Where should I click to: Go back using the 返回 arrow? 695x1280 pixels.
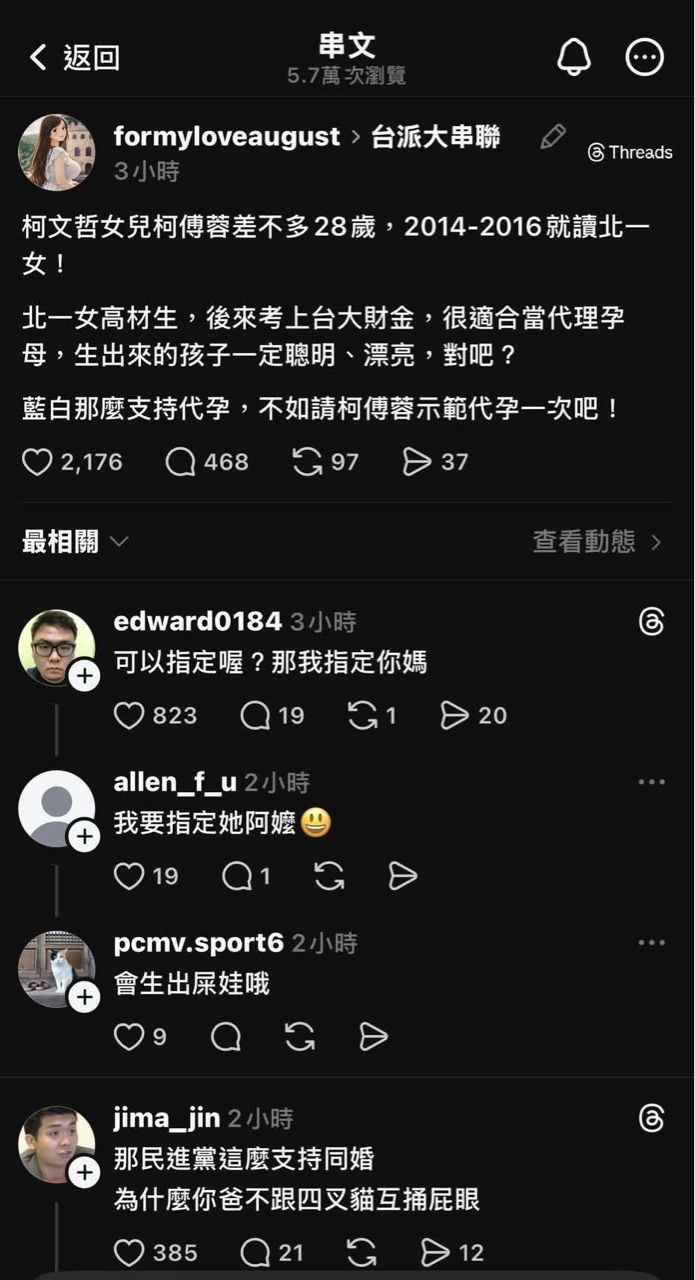point(40,58)
